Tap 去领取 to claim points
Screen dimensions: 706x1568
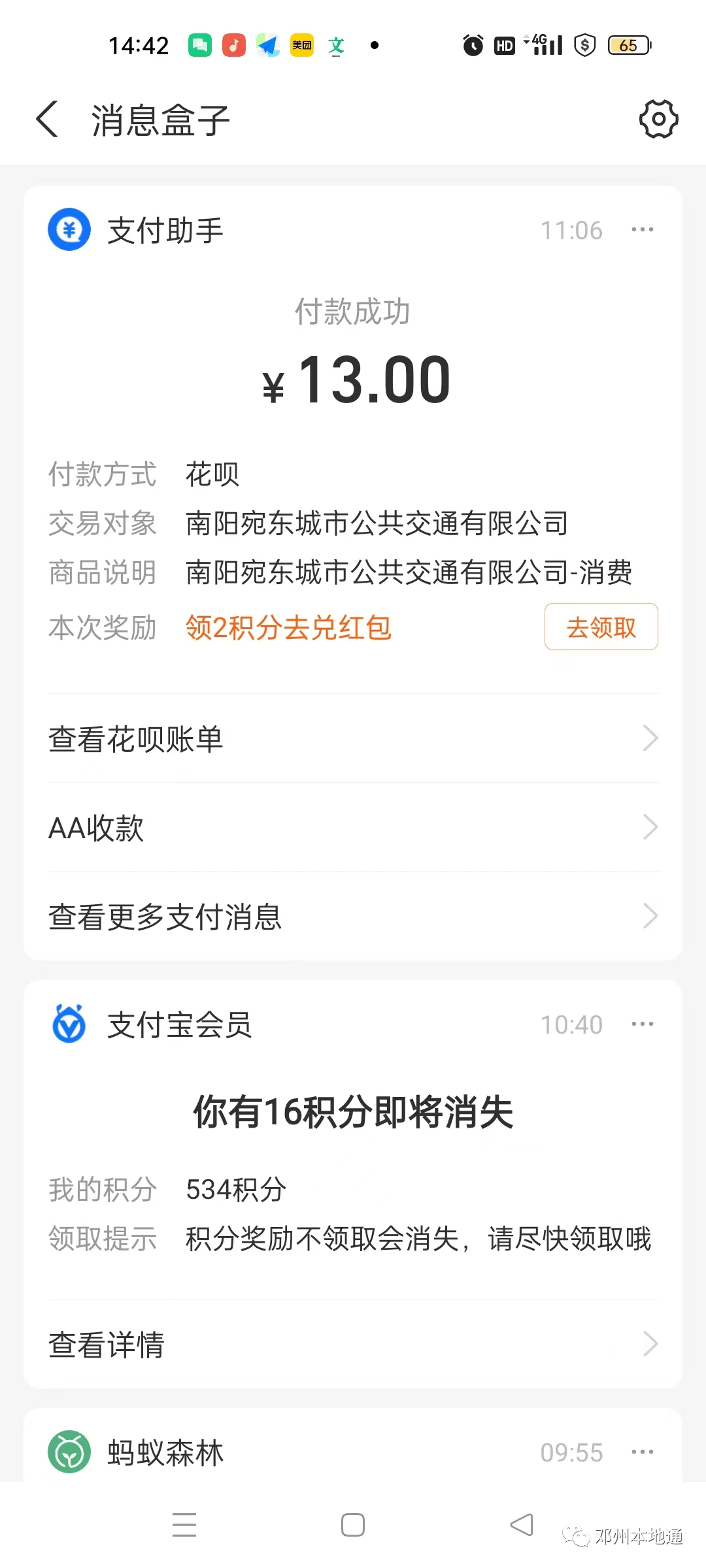[601, 627]
